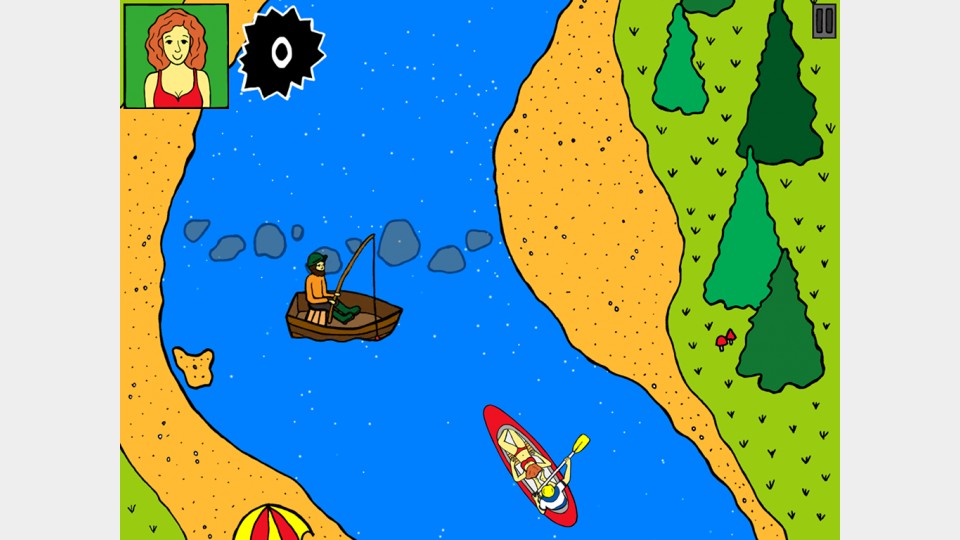The width and height of the screenshot is (960, 540).
Task: Pause the game
Action: [x=824, y=21]
